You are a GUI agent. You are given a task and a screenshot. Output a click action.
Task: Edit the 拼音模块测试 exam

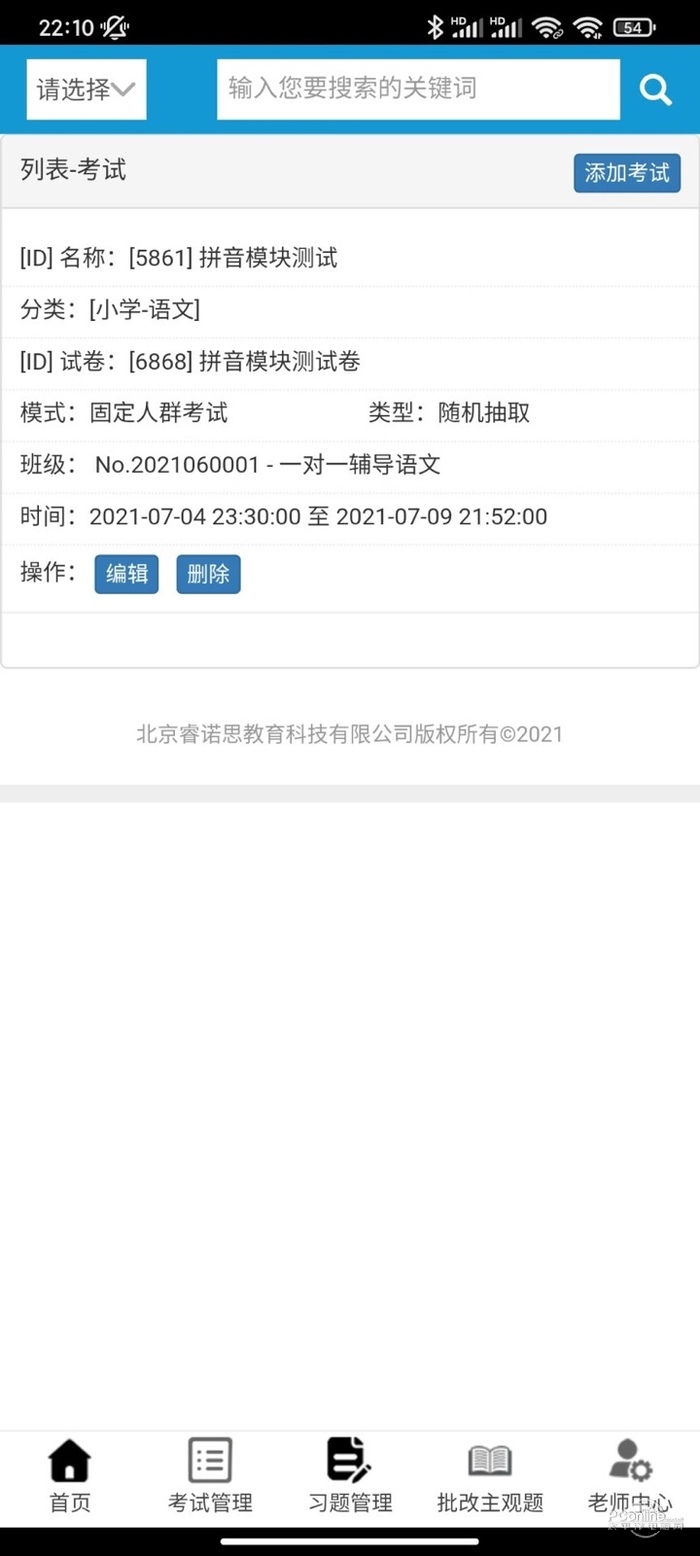[x=127, y=574]
